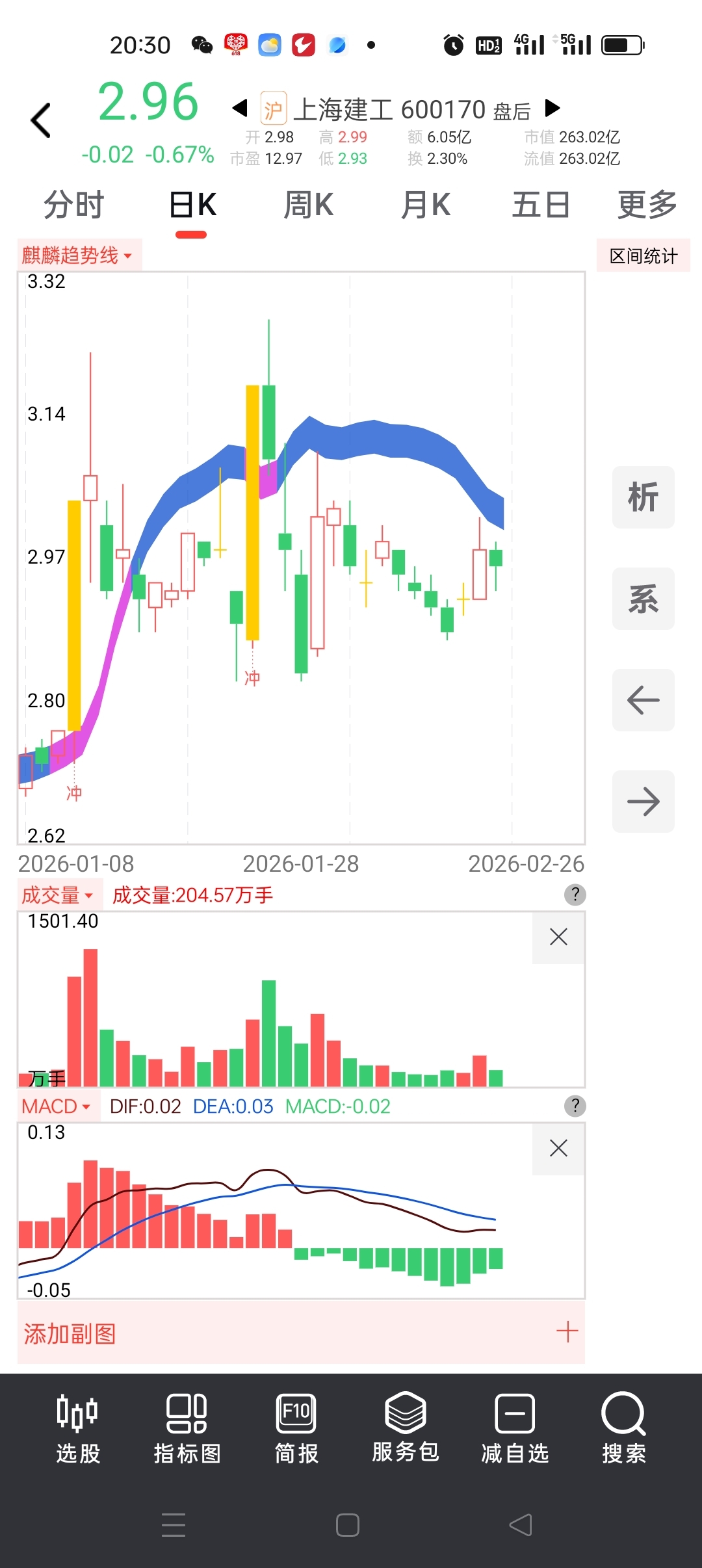Open 区间统计 range statistics
This screenshot has width=702, height=1568.
pos(643,255)
